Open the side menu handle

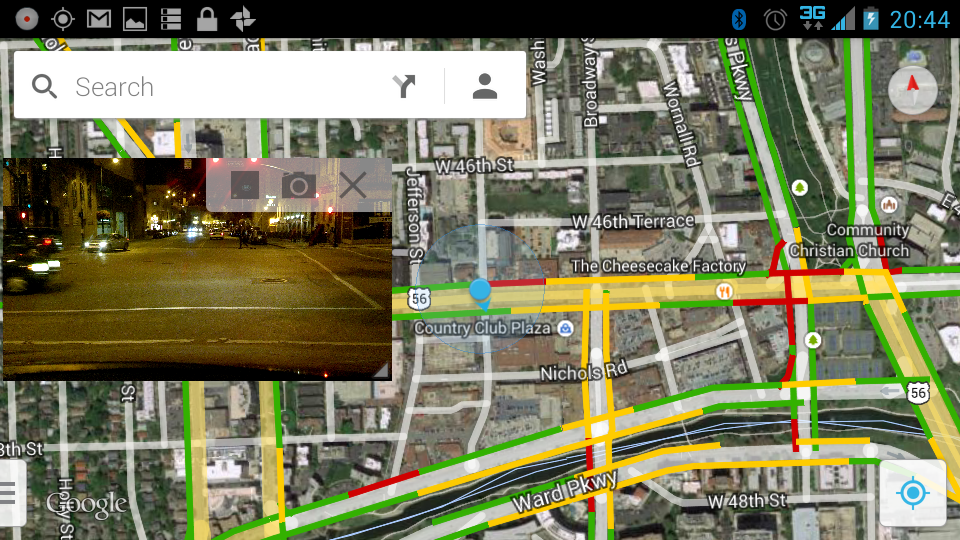click(9, 493)
